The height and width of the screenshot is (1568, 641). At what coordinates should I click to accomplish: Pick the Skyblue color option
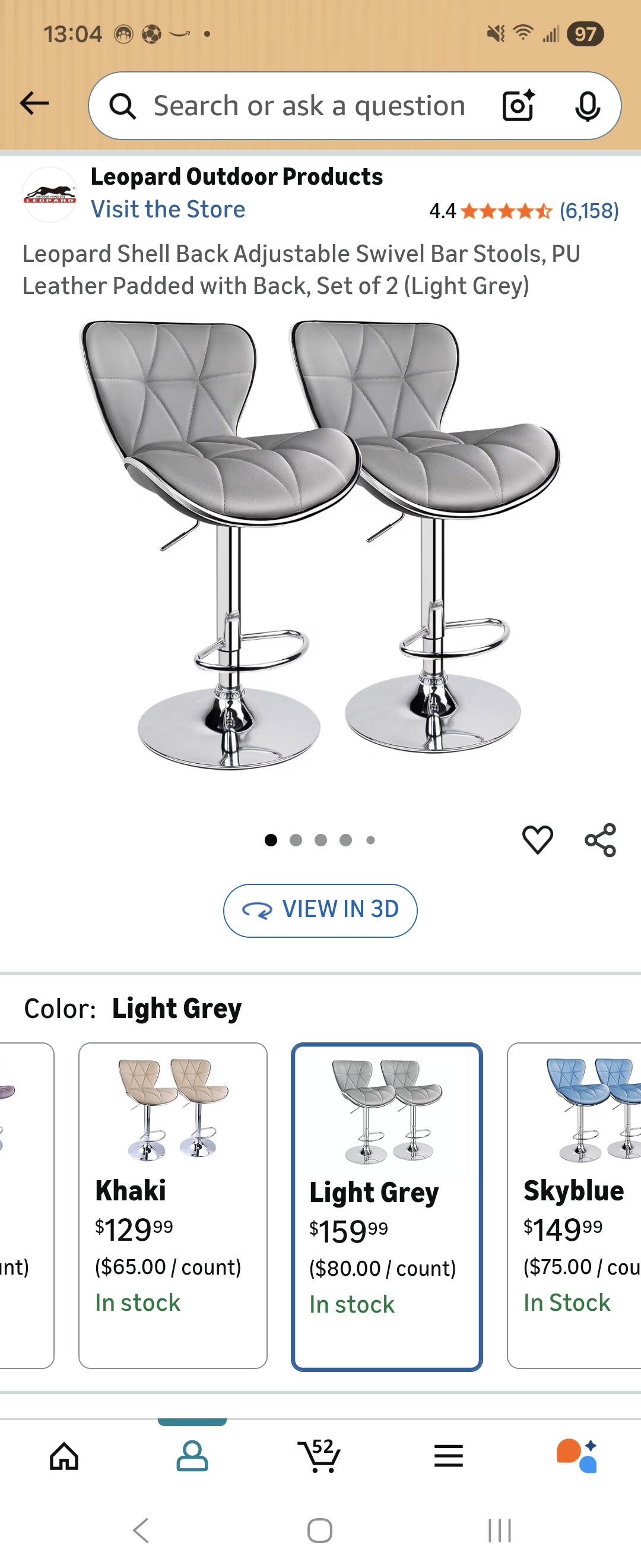pos(575,1205)
